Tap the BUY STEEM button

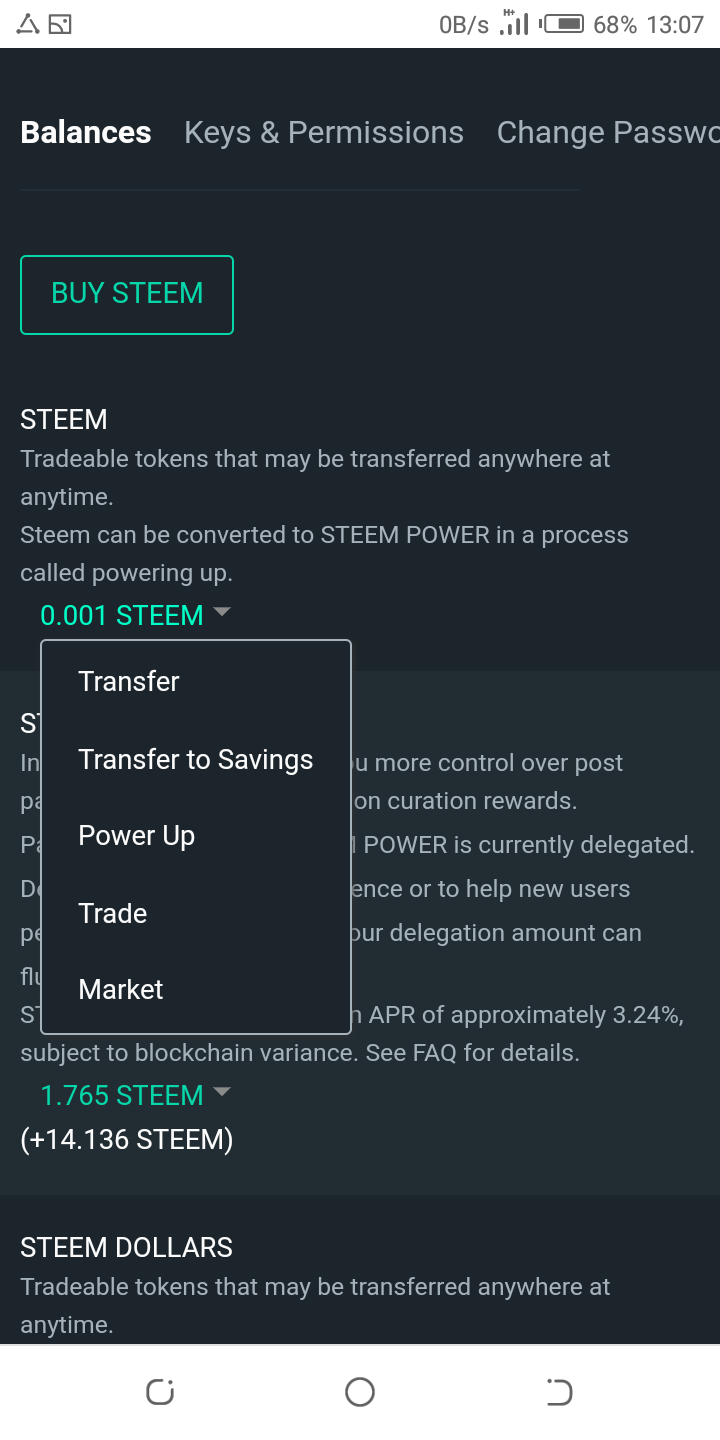point(127,294)
